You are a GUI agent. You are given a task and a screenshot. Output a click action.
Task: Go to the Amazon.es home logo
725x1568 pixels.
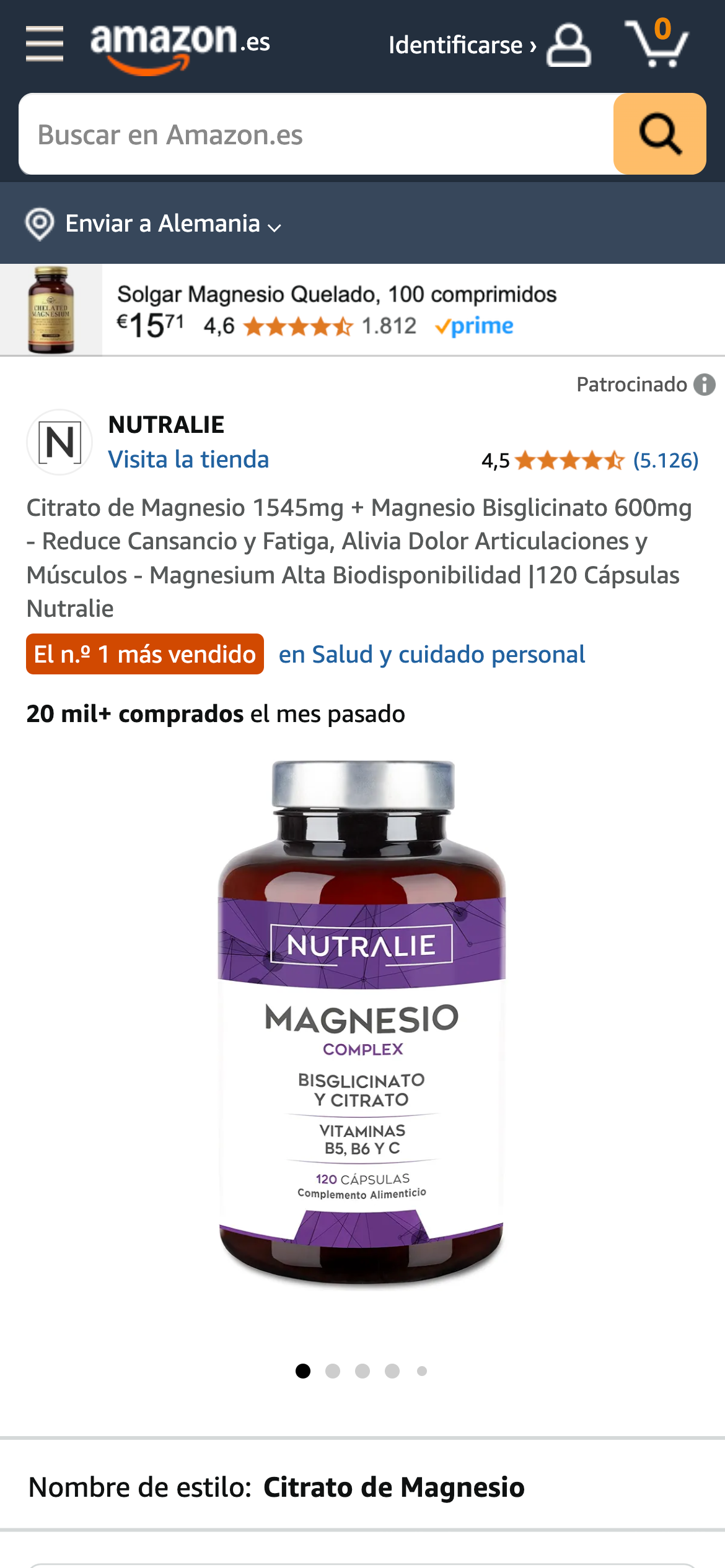[x=180, y=46]
